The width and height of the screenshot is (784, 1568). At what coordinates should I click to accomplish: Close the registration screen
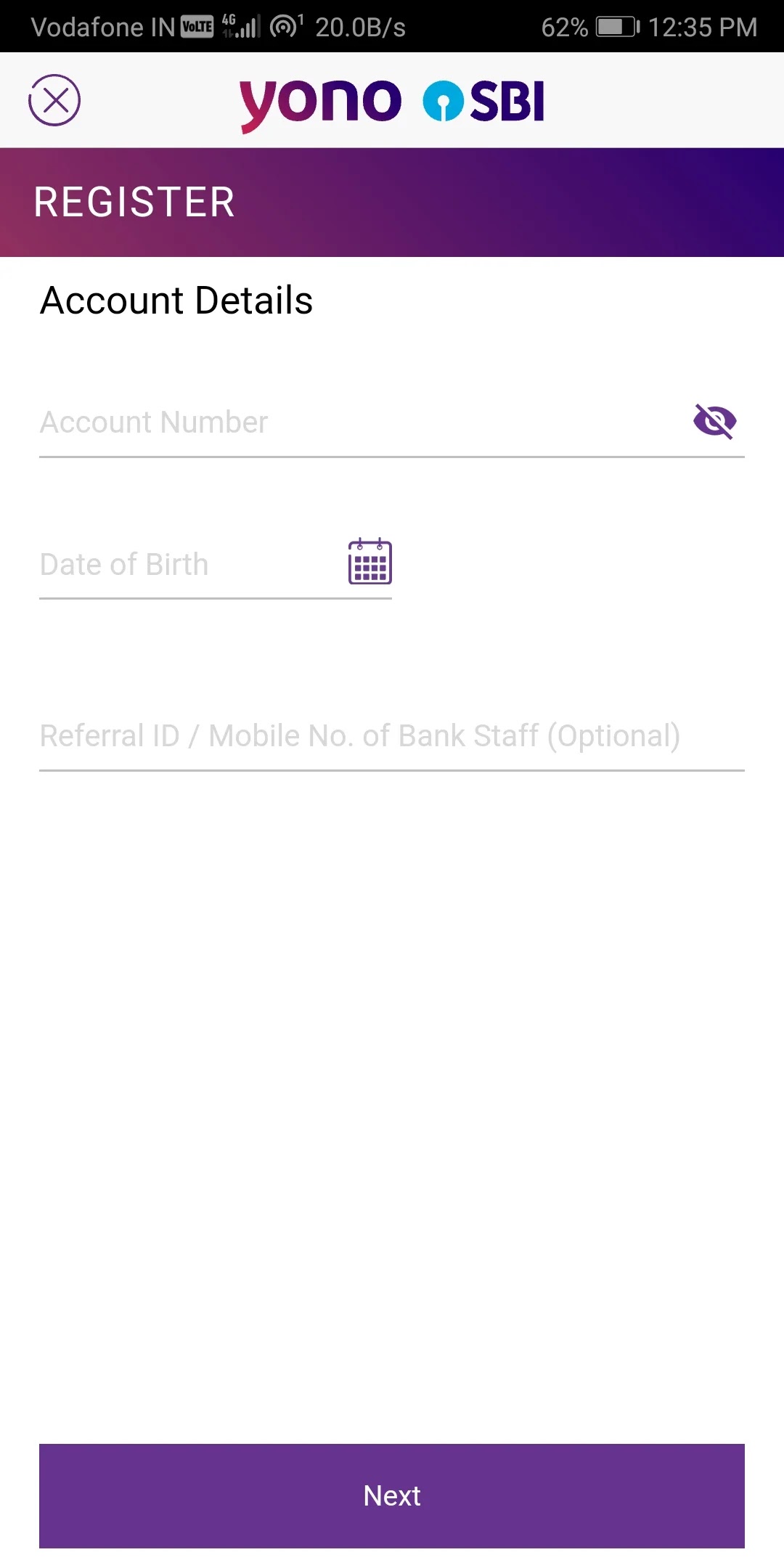pyautogui.click(x=54, y=100)
